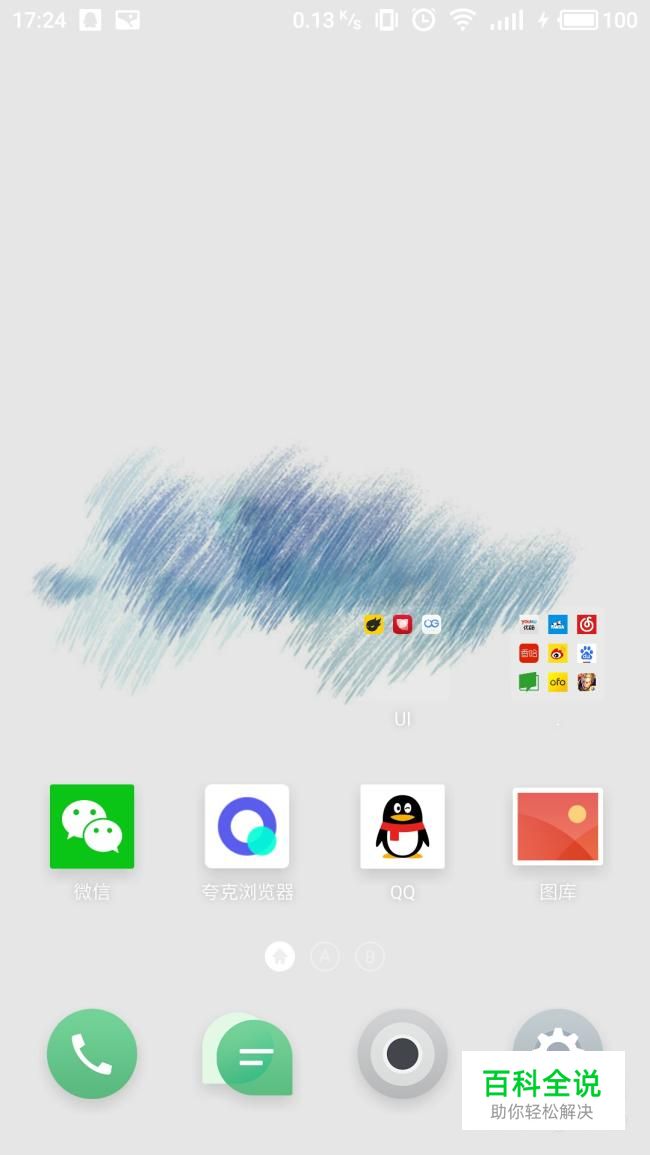Open the Gallery (图库) app
Viewport: 650px width, 1155px height.
point(557,826)
